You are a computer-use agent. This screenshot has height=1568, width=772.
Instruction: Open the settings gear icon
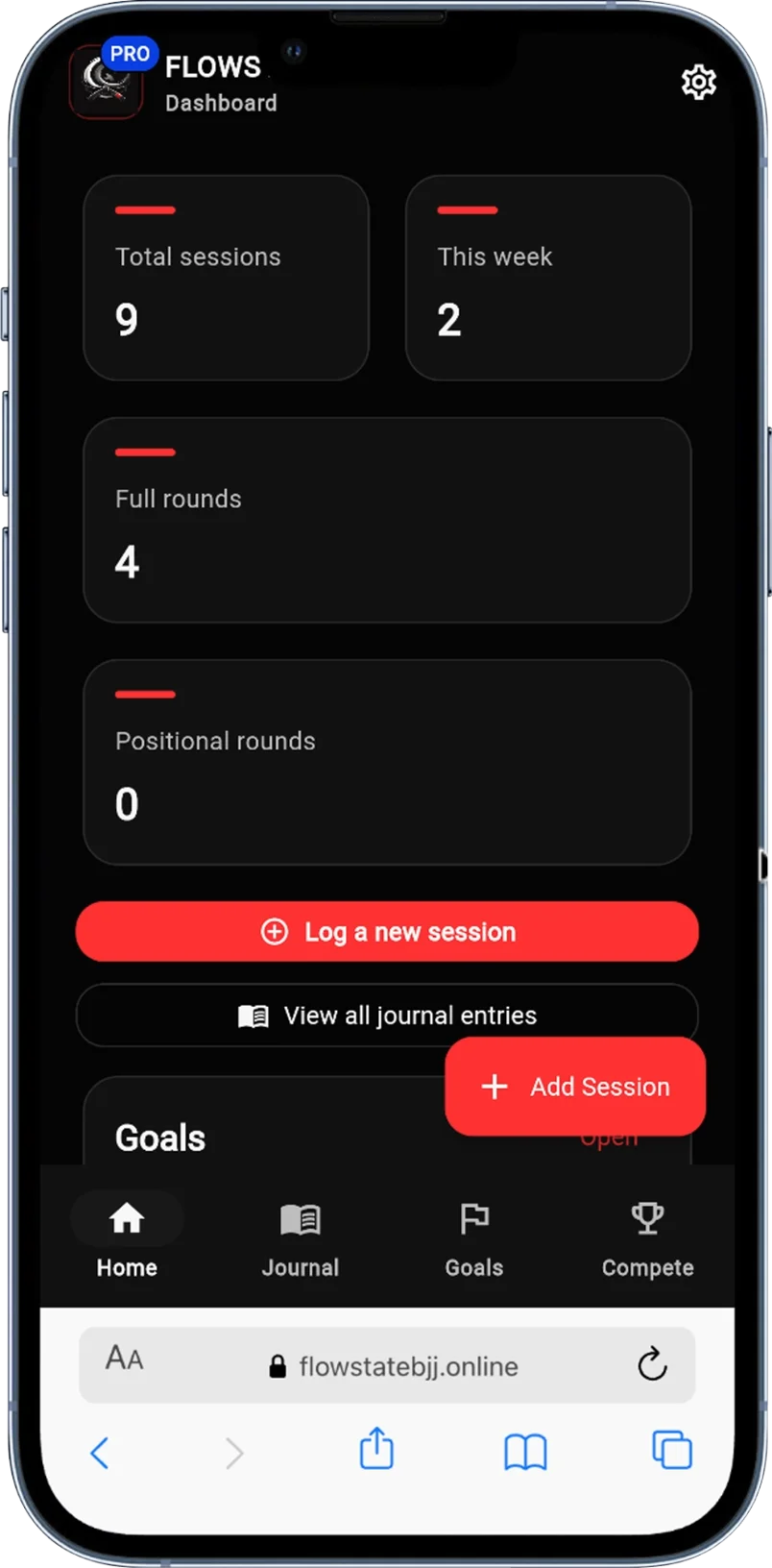pyautogui.click(x=698, y=83)
